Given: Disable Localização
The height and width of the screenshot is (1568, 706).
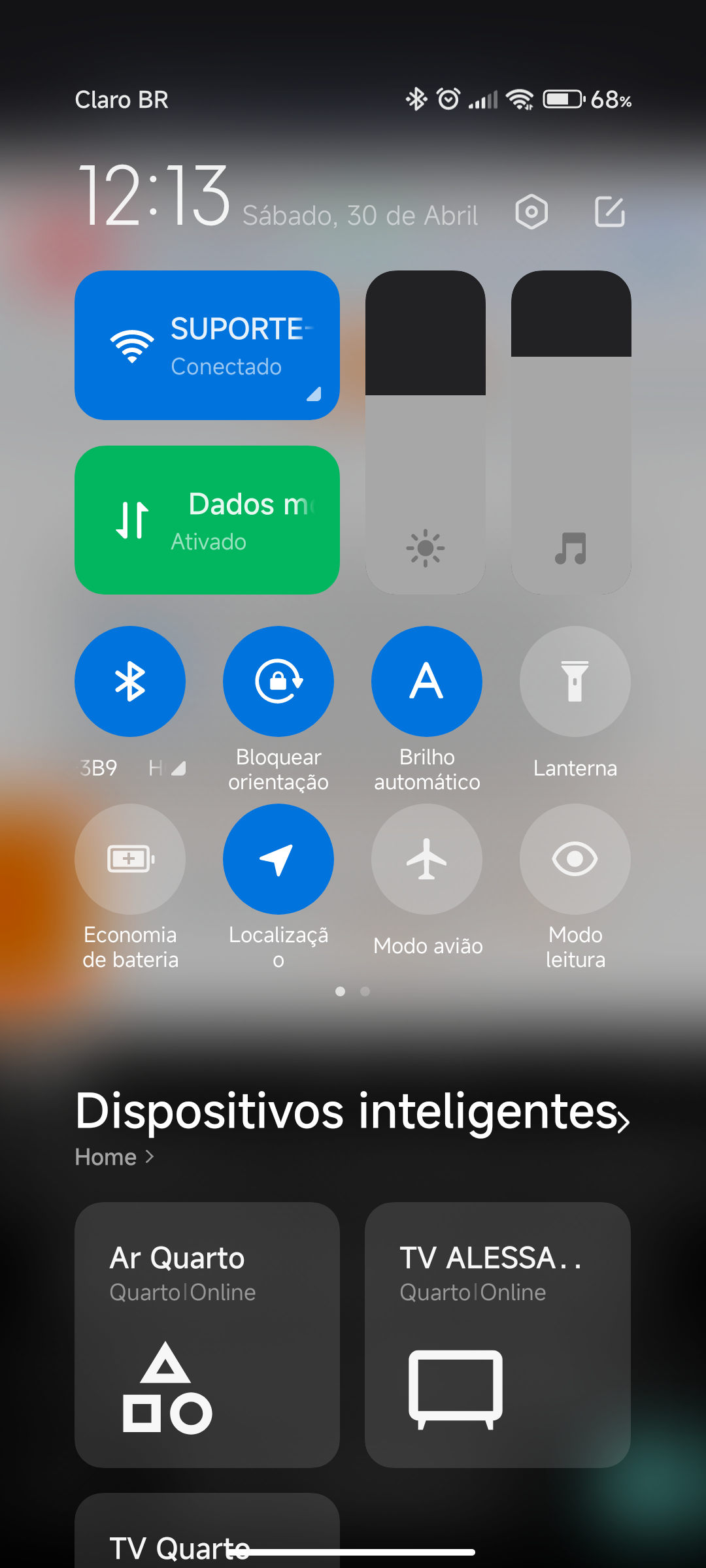Looking at the screenshot, I should coord(278,859).
